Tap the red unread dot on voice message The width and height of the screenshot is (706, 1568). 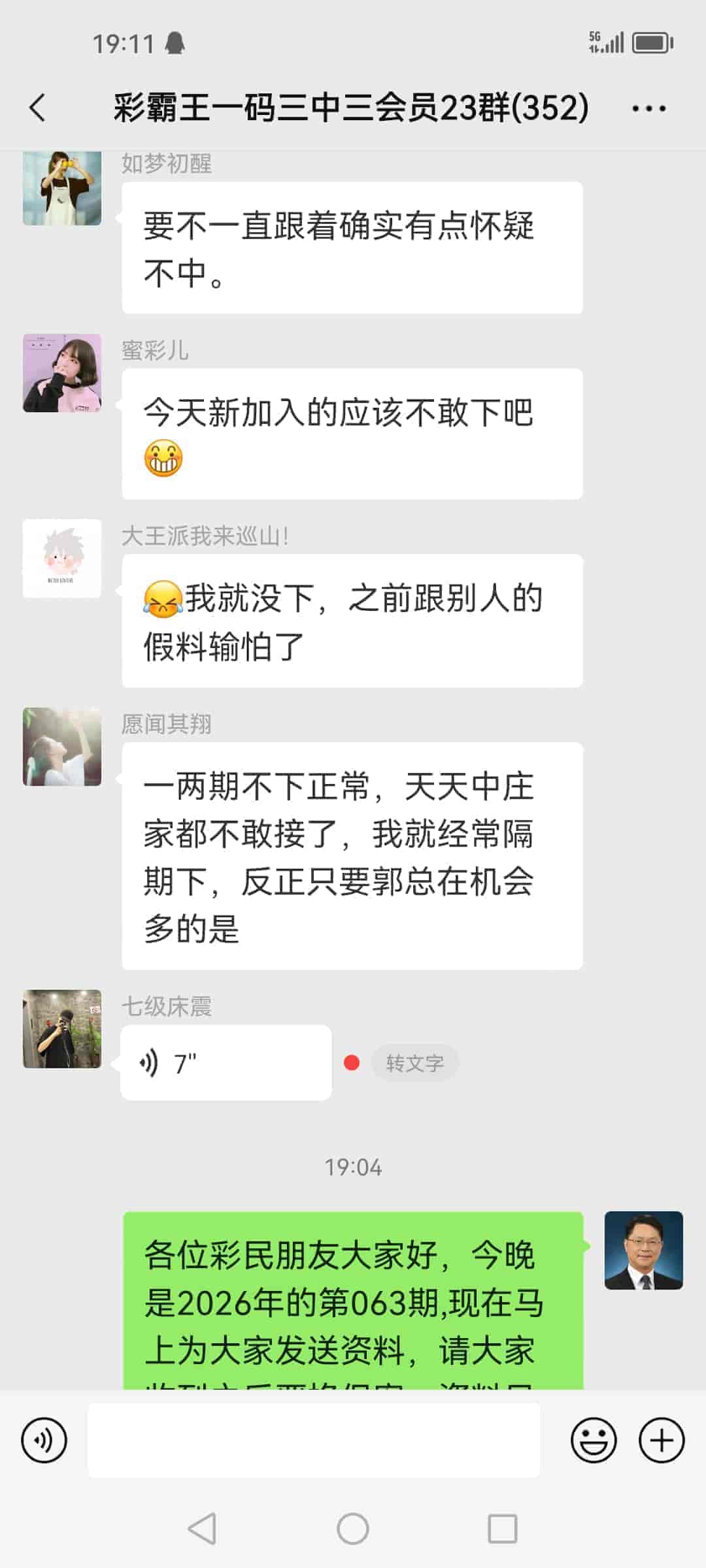352,1062
